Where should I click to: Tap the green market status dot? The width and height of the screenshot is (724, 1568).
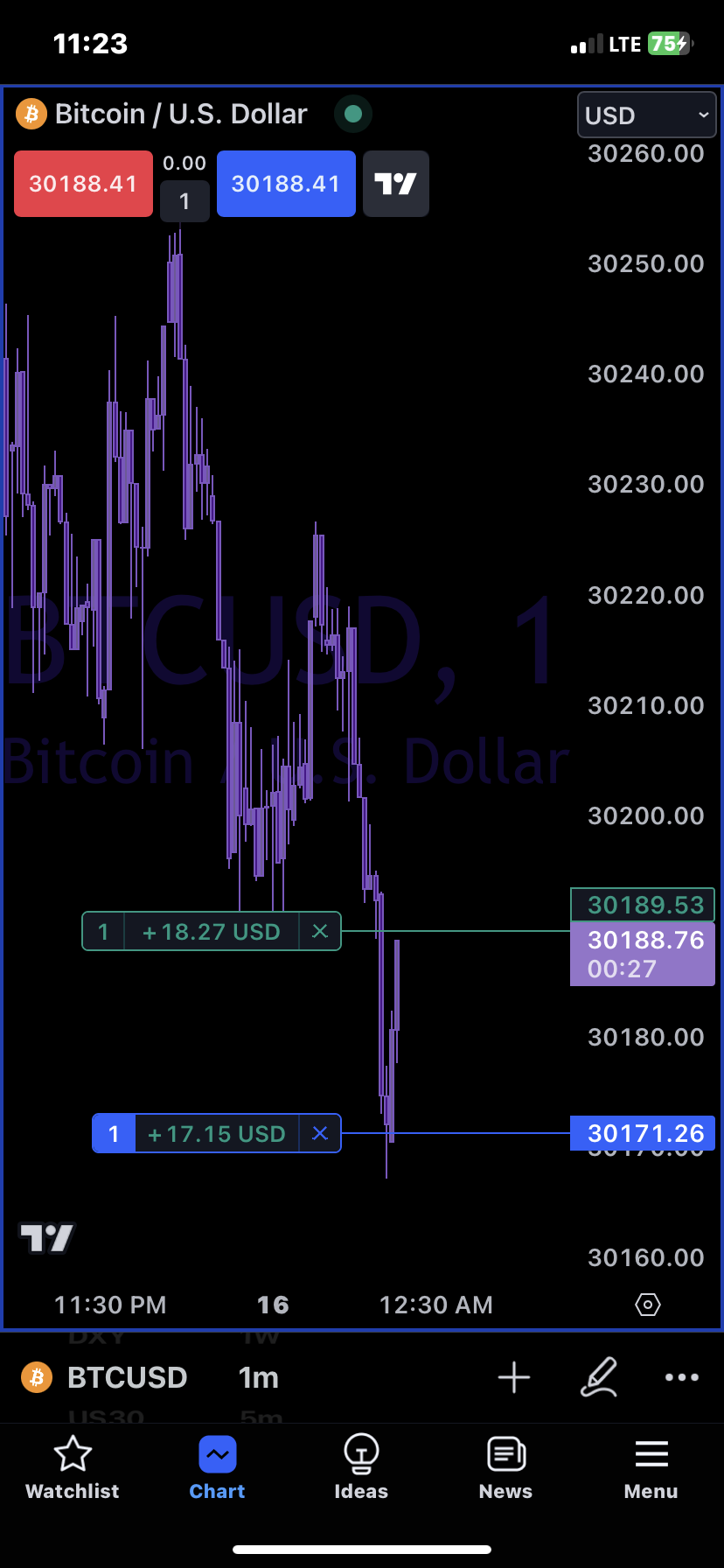353,114
